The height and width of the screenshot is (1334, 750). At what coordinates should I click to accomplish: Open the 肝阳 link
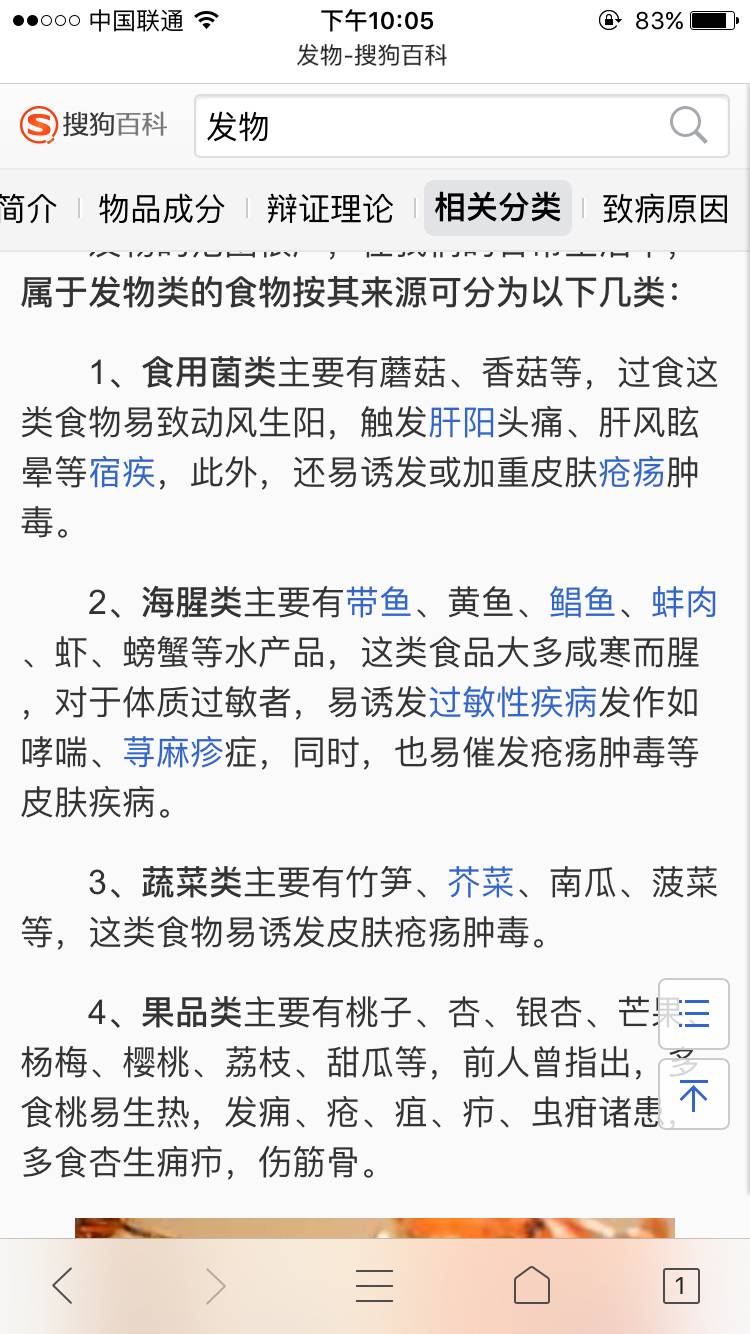tap(462, 423)
